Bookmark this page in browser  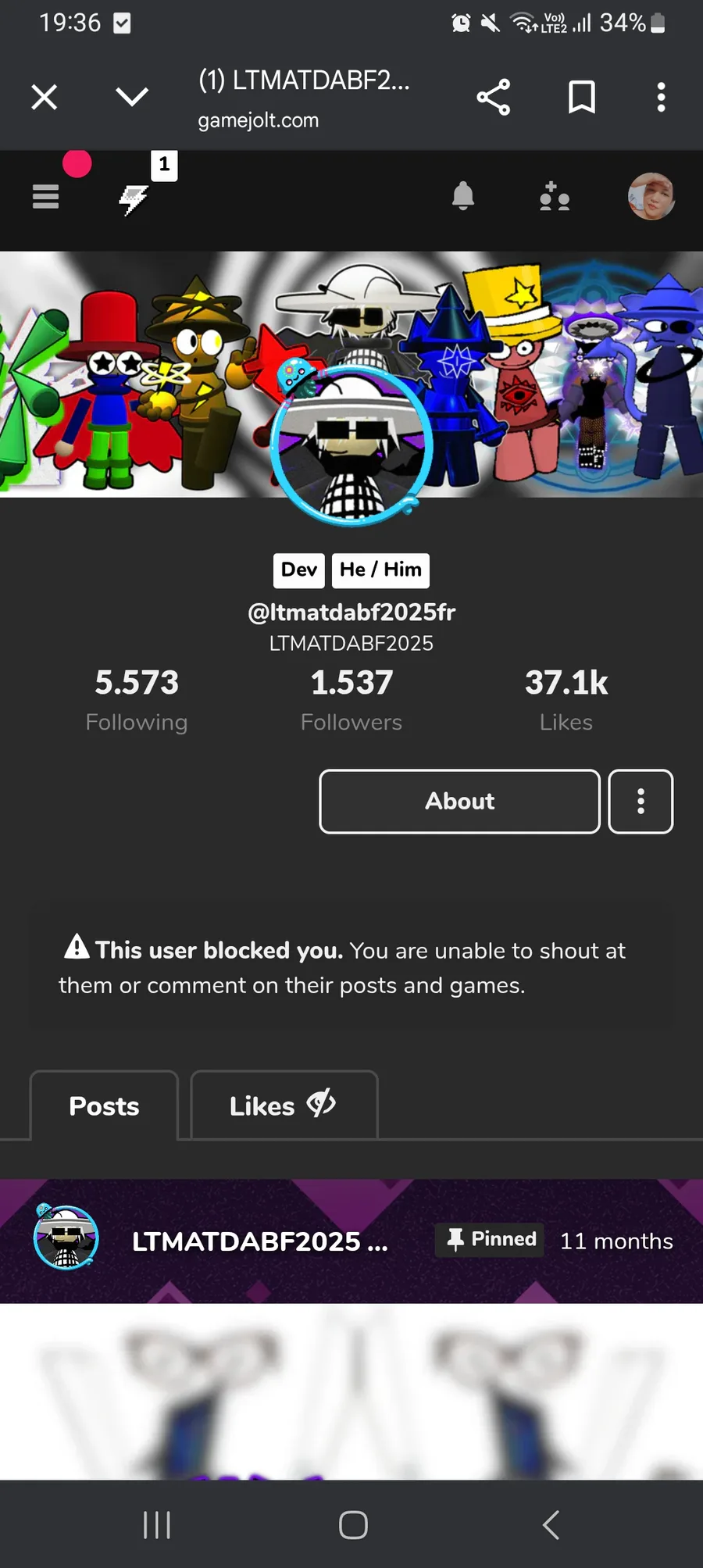click(581, 98)
